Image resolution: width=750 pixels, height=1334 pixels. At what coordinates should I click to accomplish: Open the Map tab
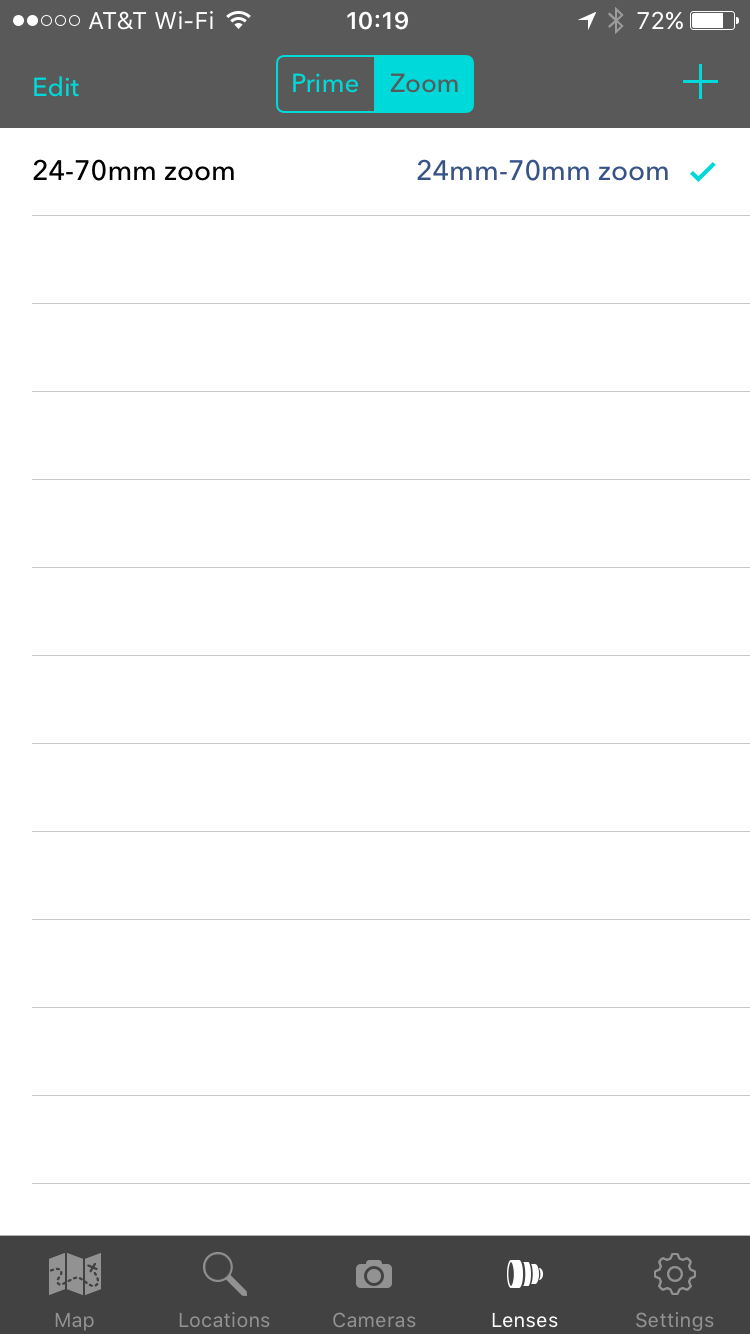pos(75,1289)
